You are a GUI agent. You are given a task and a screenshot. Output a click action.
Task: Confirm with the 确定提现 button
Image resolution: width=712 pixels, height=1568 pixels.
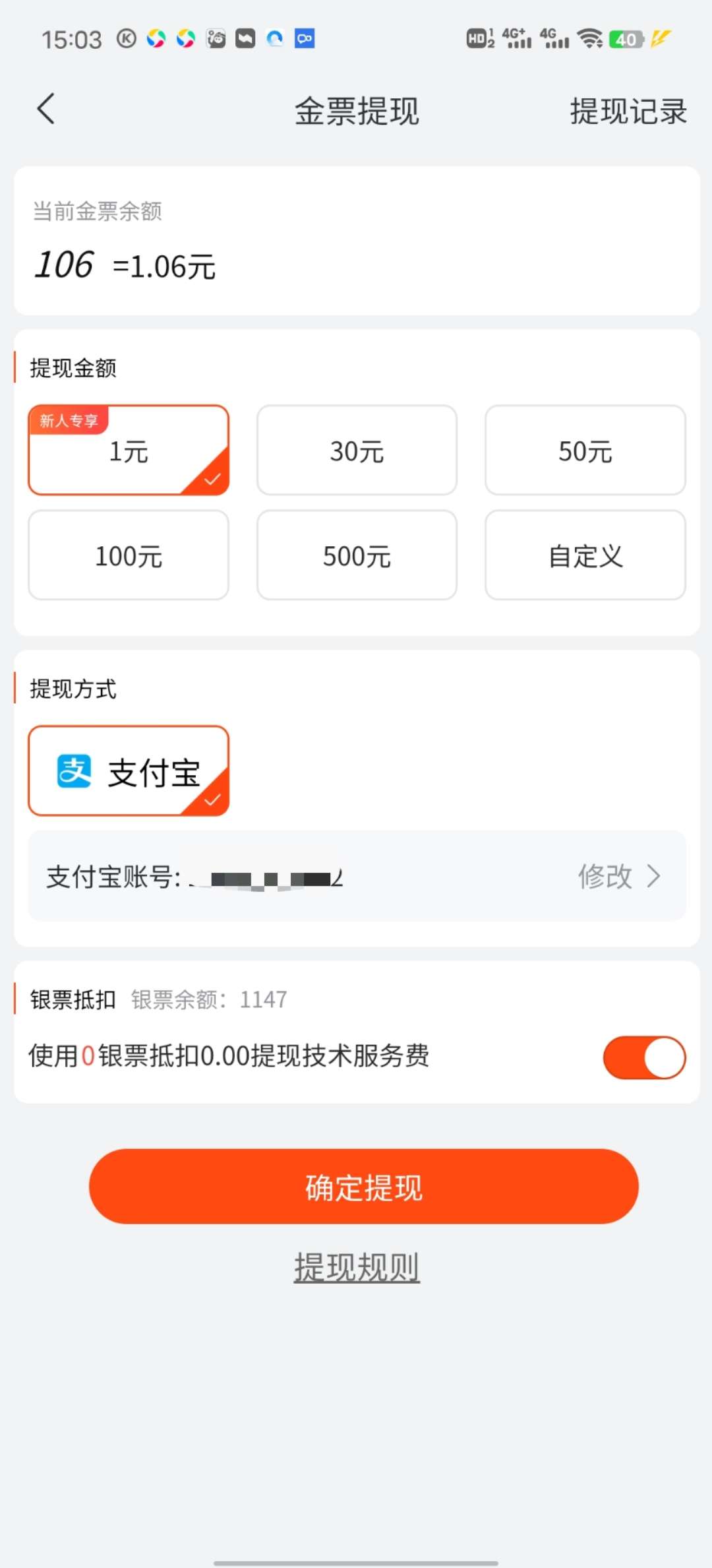(x=363, y=1187)
